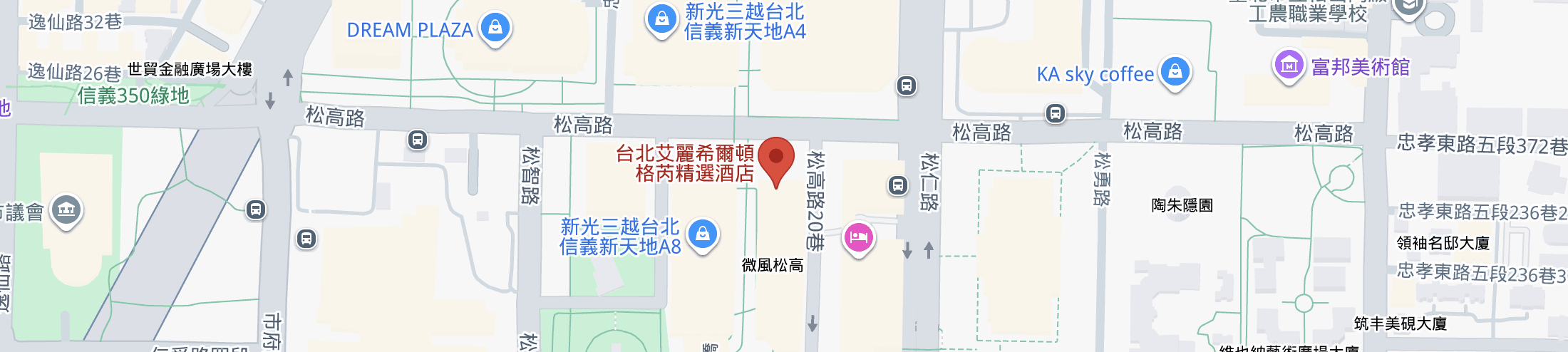Tap the DREAM PLAZA shopping marker
The image size is (1568, 352).
(x=495, y=28)
